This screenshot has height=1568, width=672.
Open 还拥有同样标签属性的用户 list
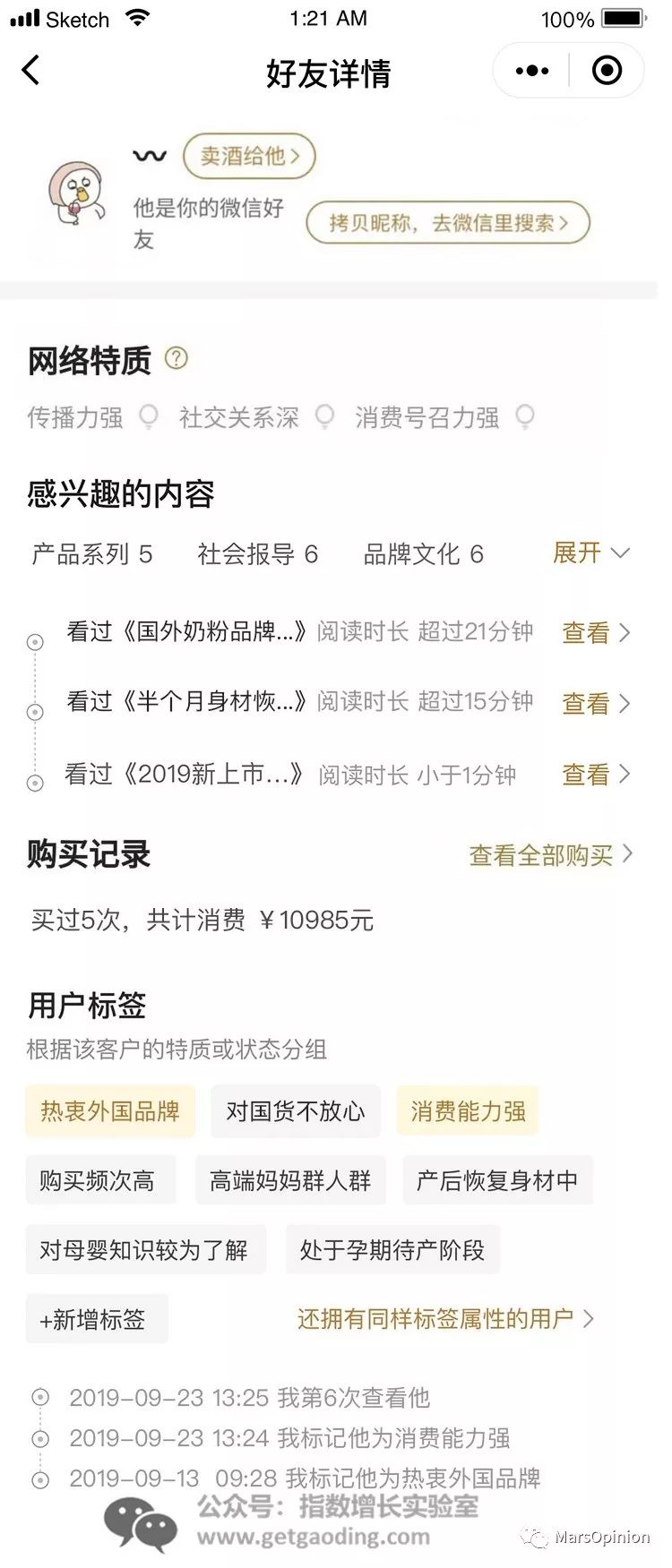pos(445,1319)
